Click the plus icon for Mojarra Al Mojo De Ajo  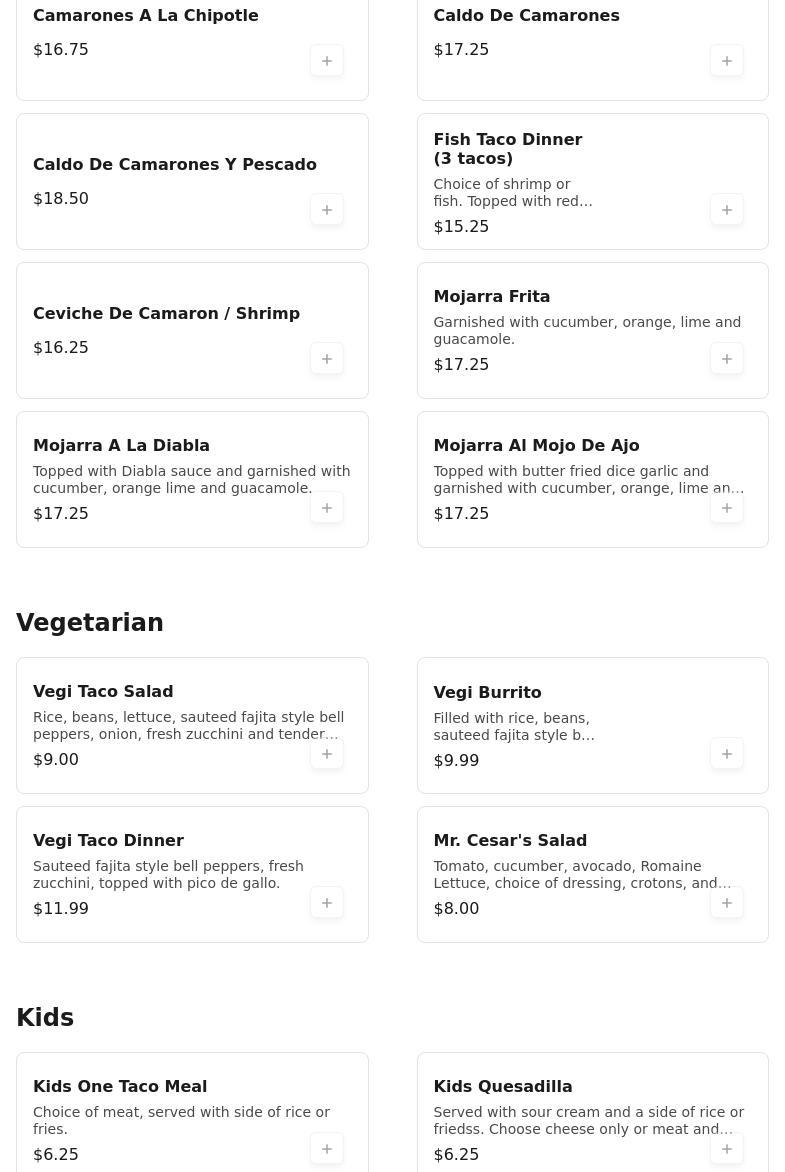[727, 507]
